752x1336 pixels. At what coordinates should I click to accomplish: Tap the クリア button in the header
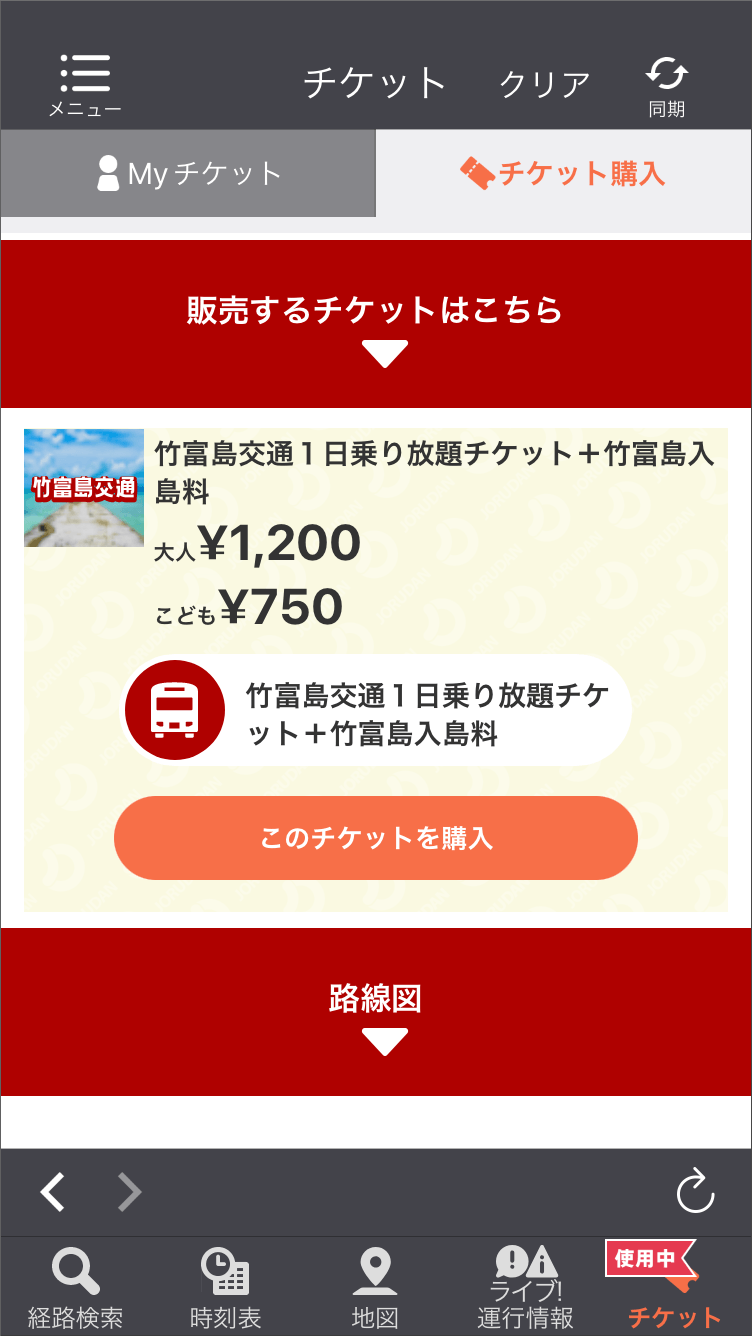click(x=545, y=84)
